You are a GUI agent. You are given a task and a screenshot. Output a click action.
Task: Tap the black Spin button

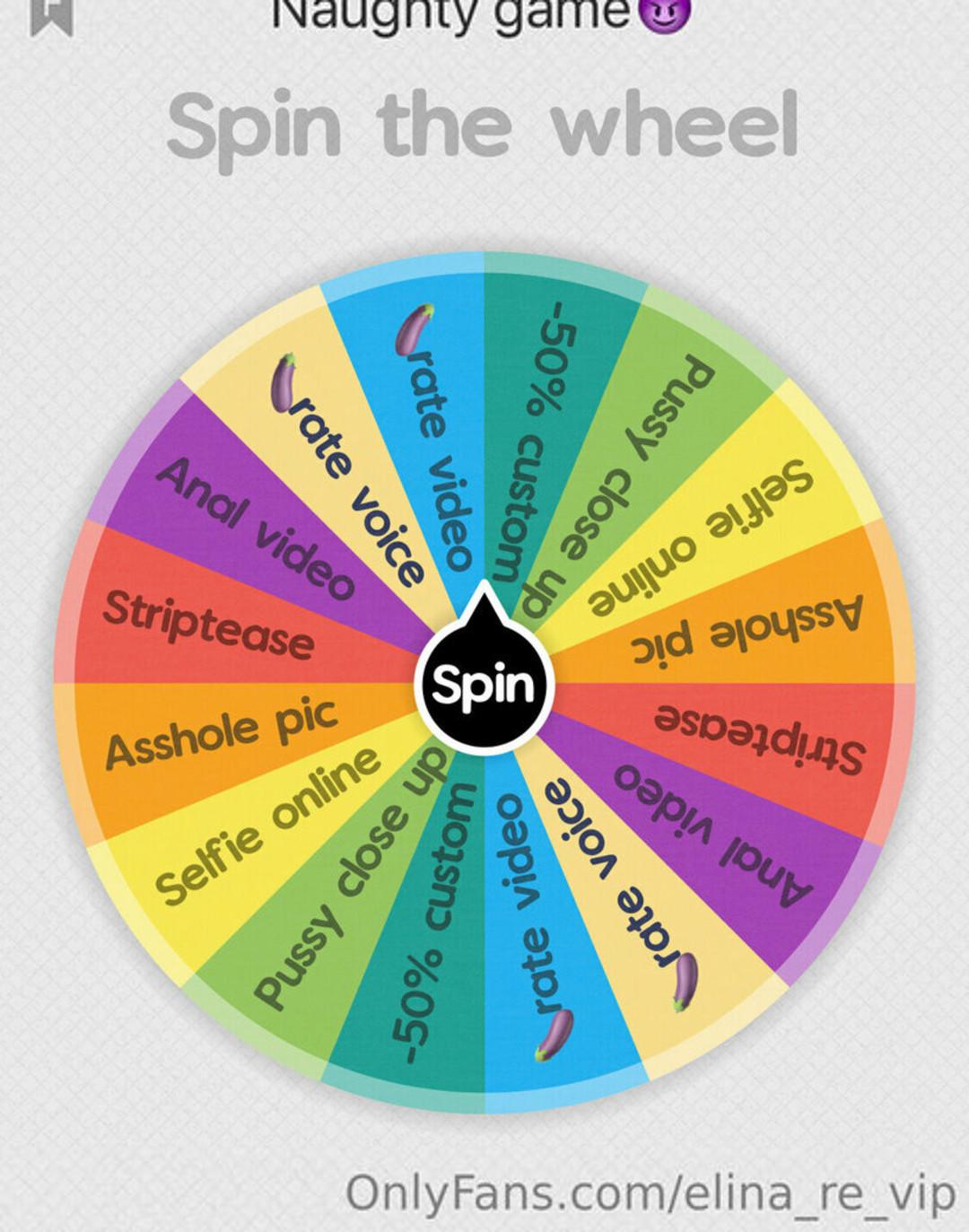tap(484, 686)
